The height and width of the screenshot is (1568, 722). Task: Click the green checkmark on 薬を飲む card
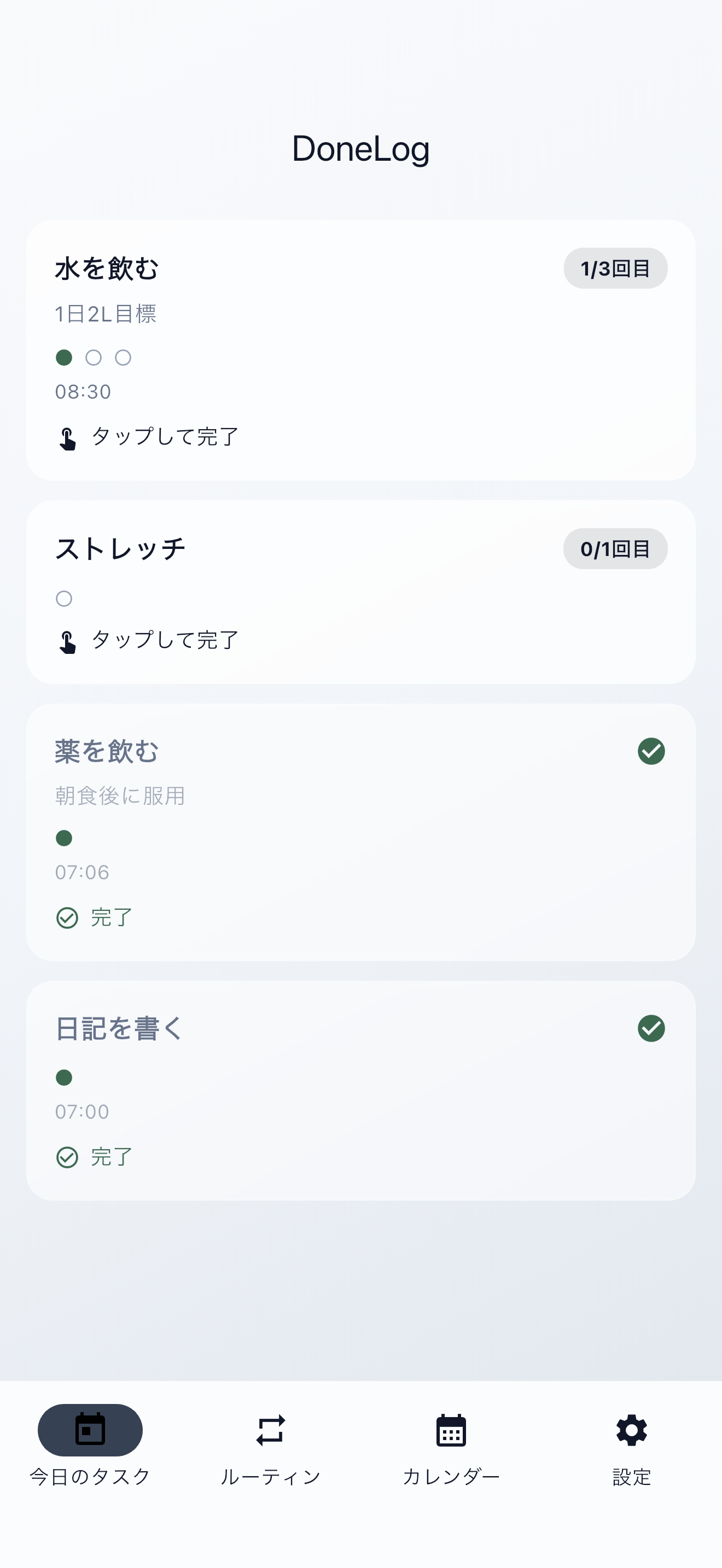(650, 751)
